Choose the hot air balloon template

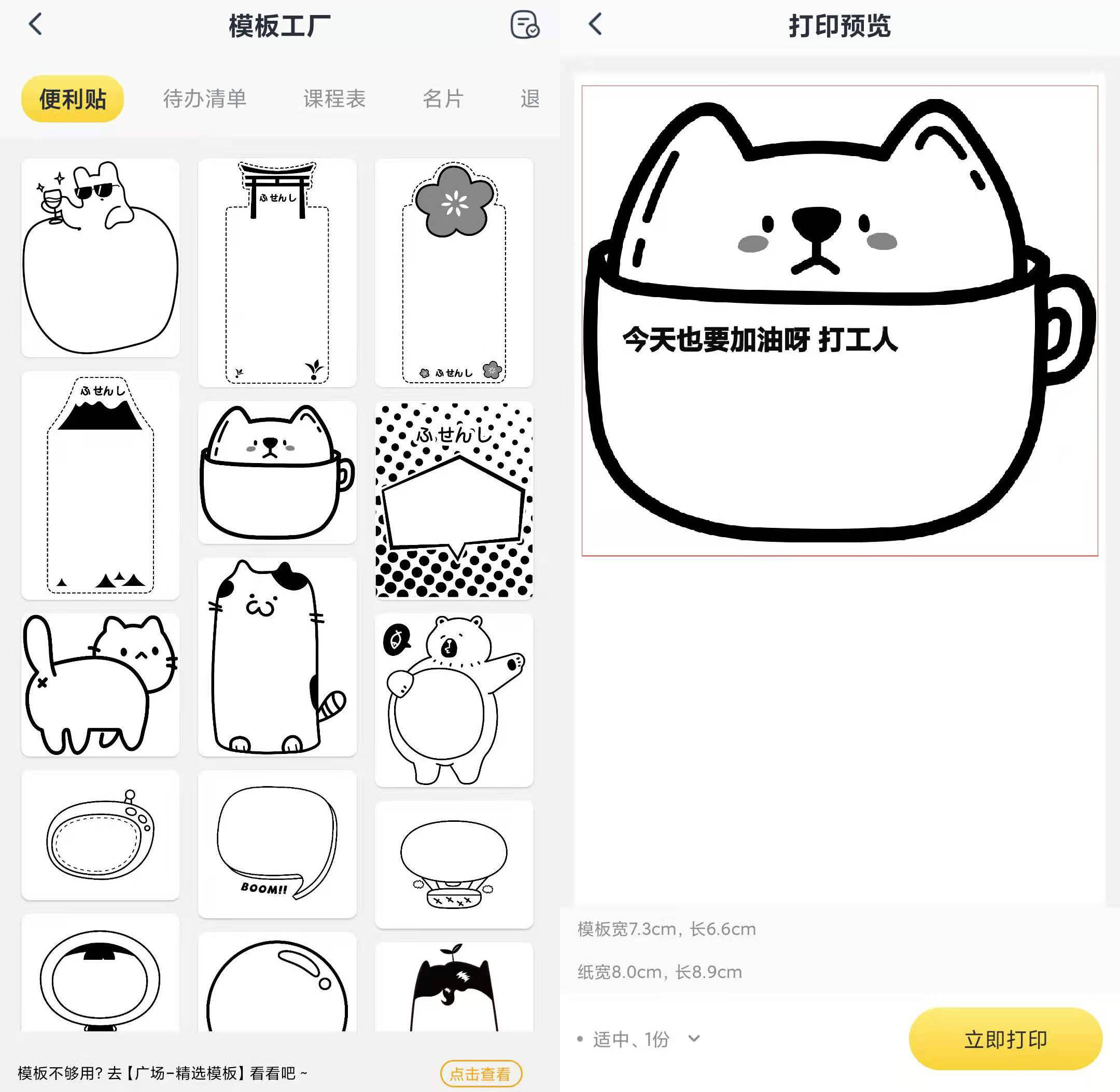pos(454,864)
